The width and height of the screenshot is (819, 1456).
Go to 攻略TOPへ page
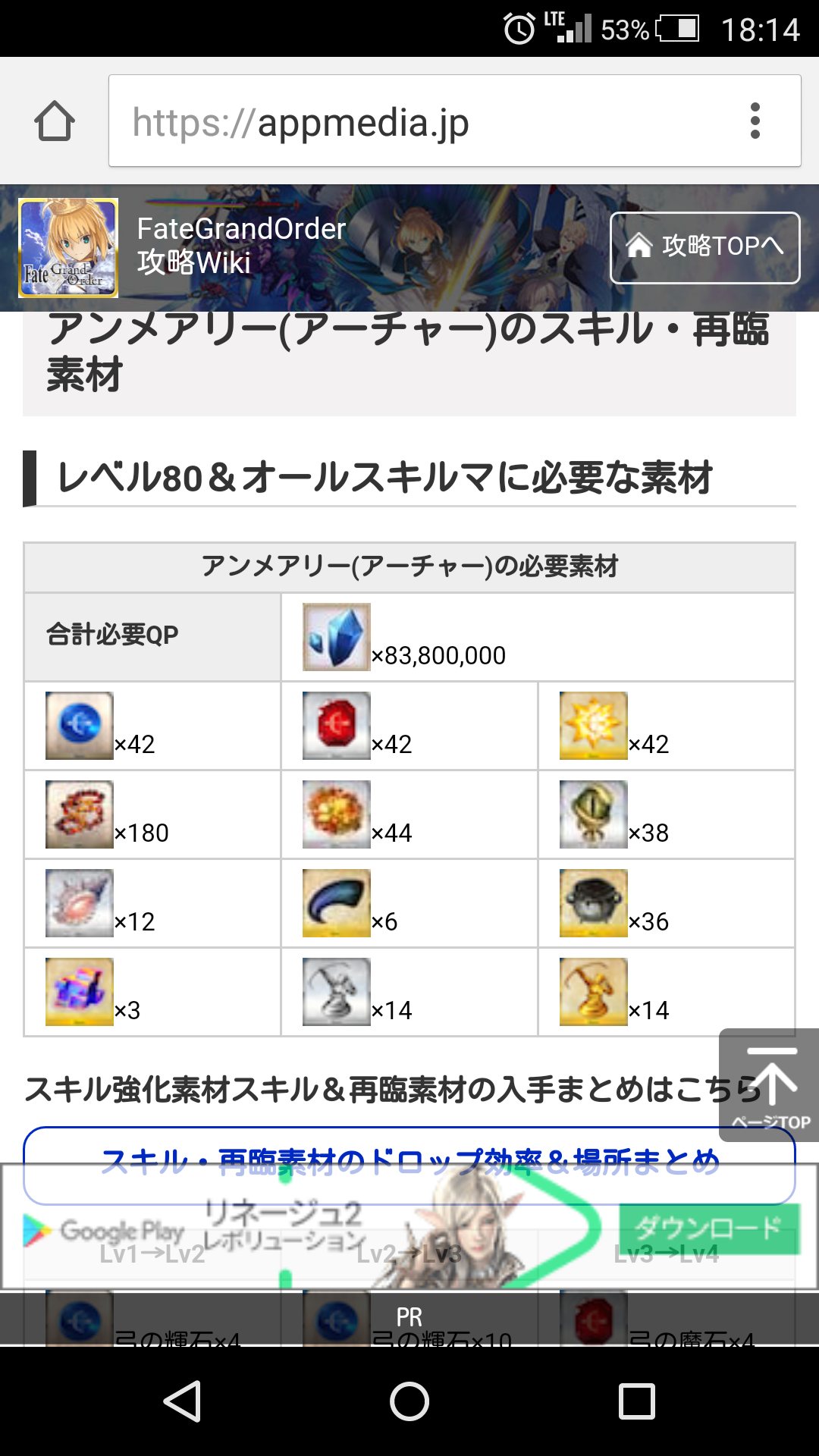[x=704, y=247]
